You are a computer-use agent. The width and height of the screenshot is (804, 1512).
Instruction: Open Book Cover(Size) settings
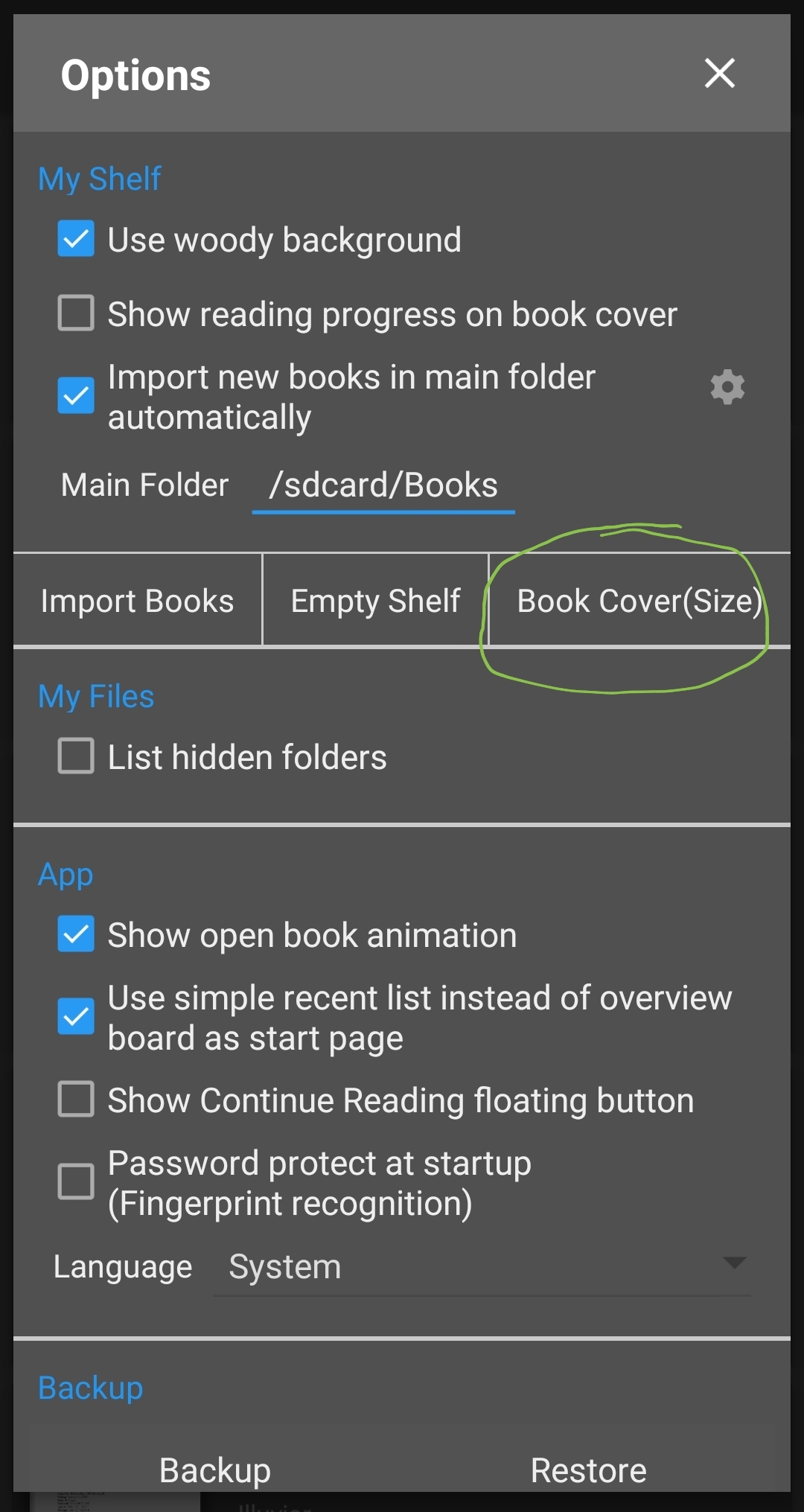coord(639,601)
